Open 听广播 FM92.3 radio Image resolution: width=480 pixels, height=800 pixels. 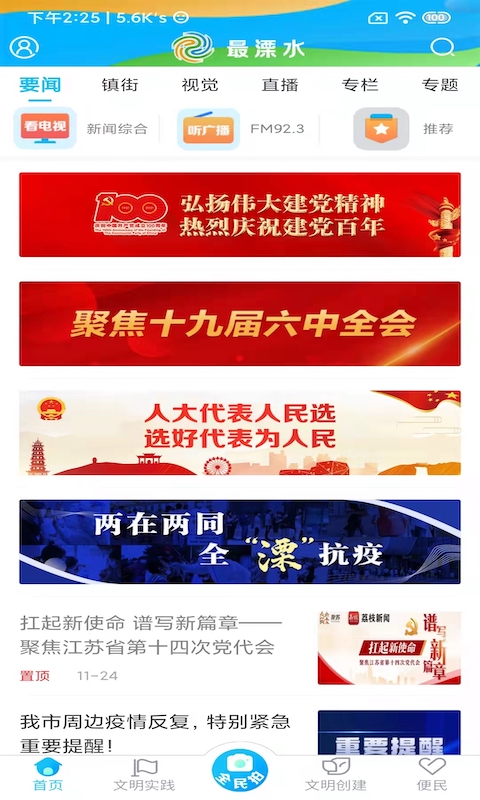click(240, 129)
